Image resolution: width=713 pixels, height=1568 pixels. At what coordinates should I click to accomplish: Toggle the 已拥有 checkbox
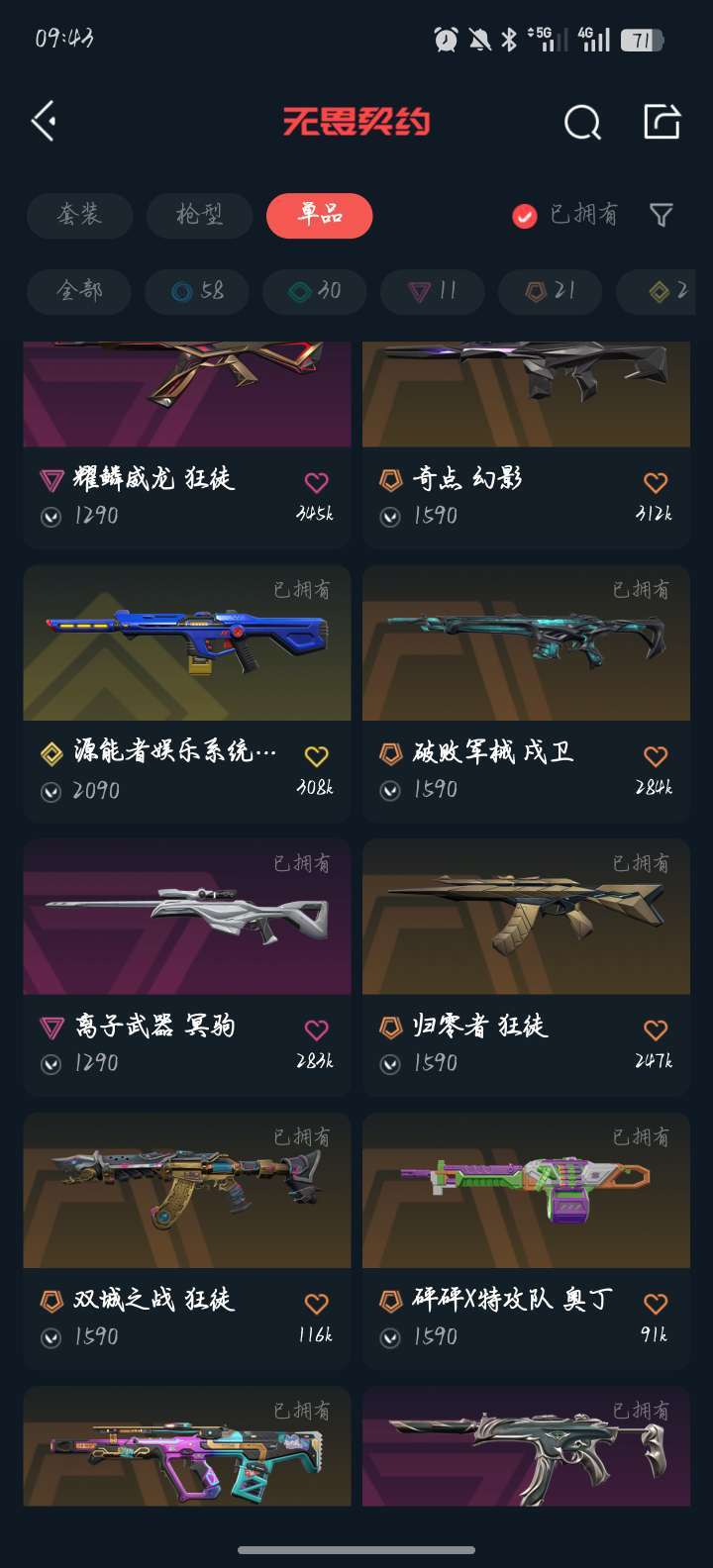click(x=525, y=216)
